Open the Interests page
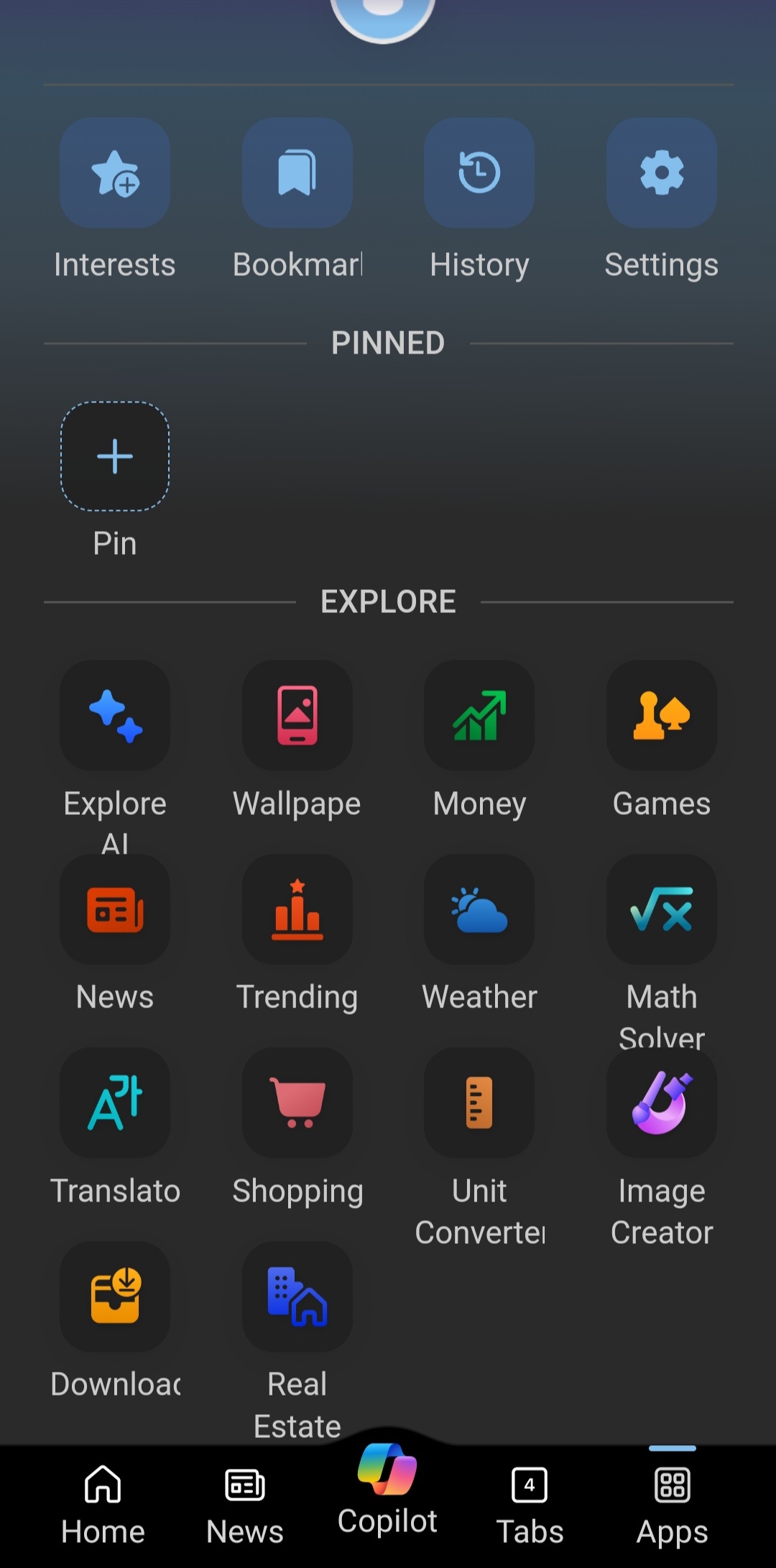This screenshot has height=1568, width=776. click(115, 174)
